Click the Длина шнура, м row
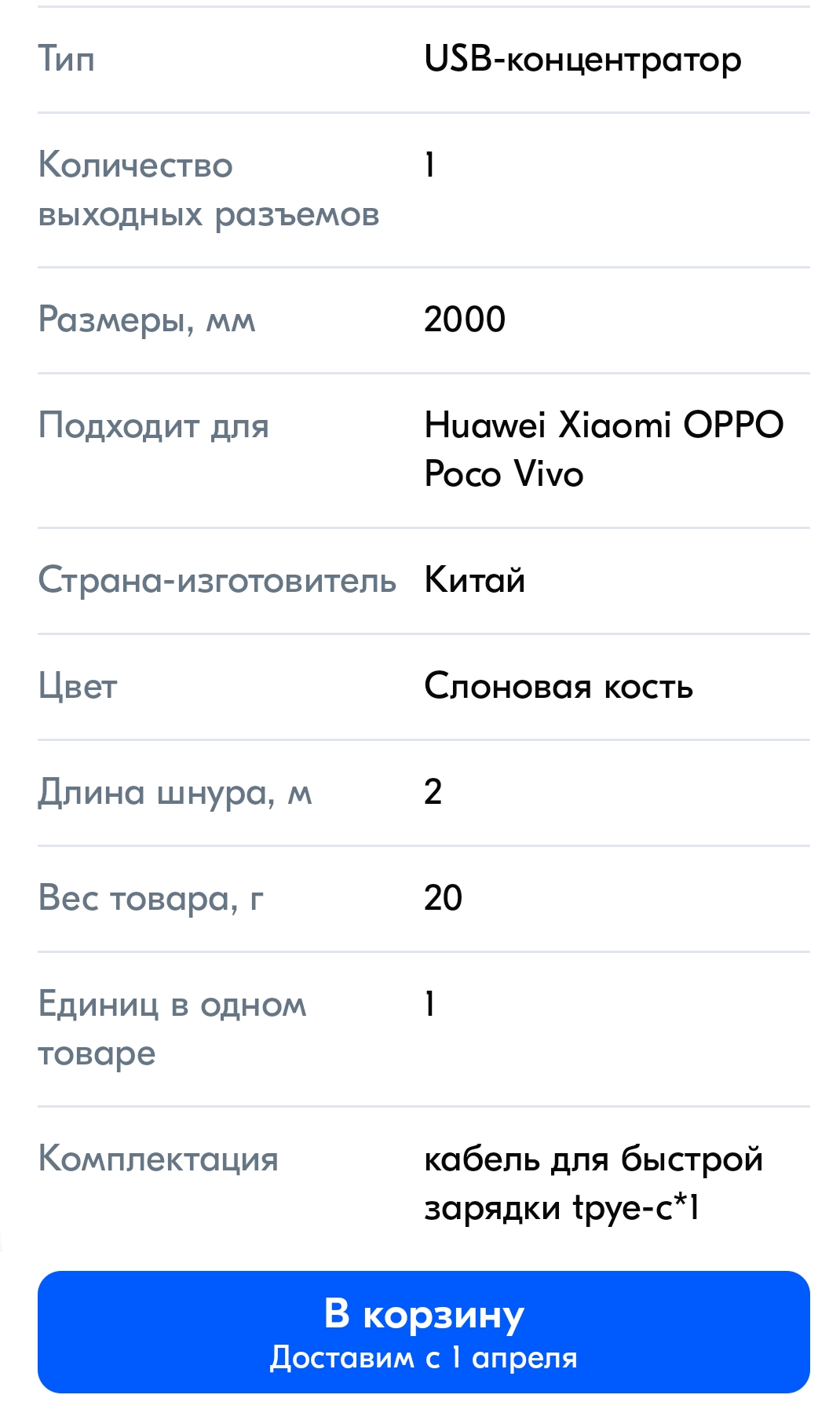The image size is (840, 1402). tap(174, 793)
